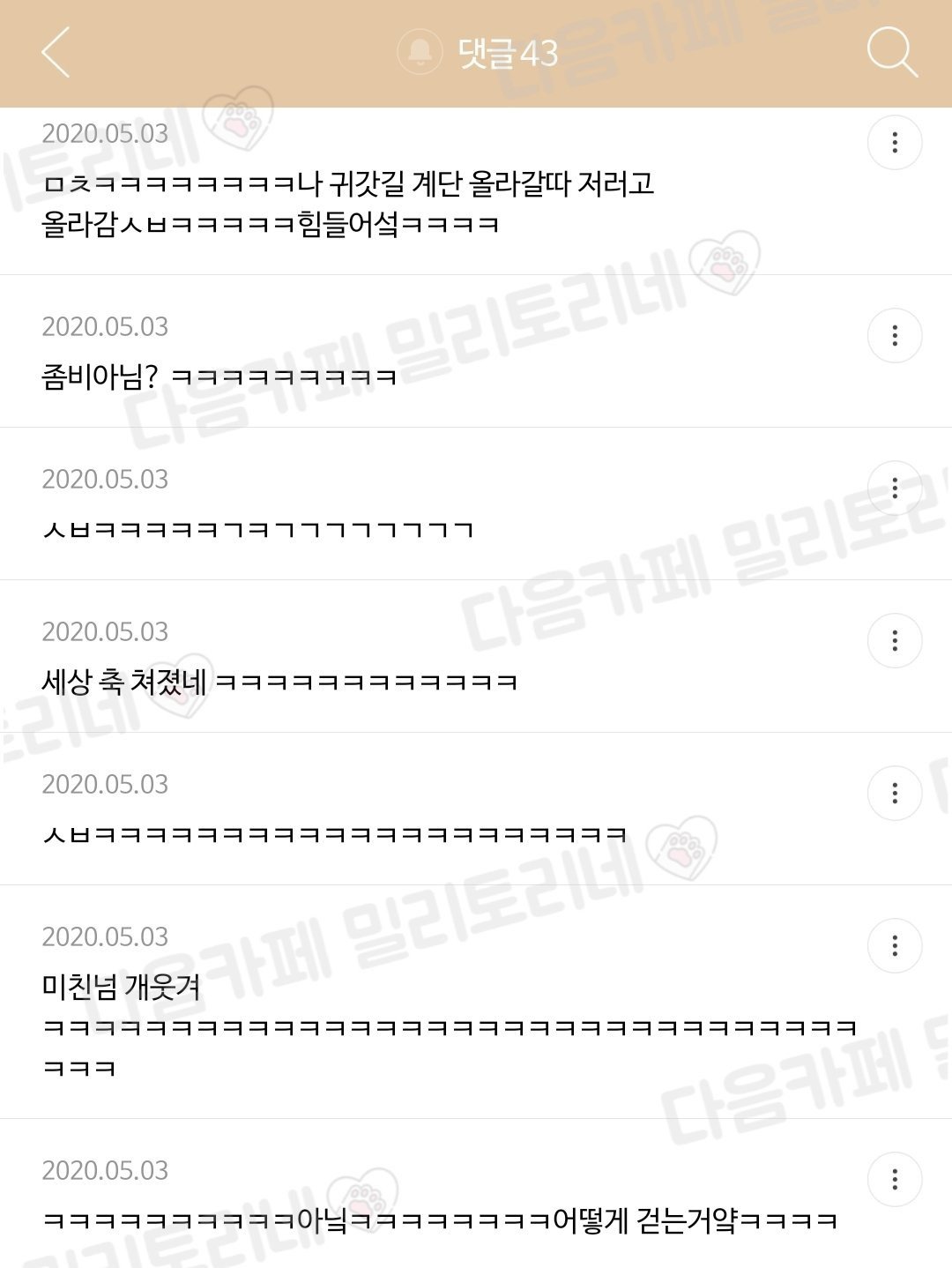Screen dimensions: 952x1268
Task: Open options for the 미친넘 개웃겨 comment
Action: pyautogui.click(x=894, y=946)
